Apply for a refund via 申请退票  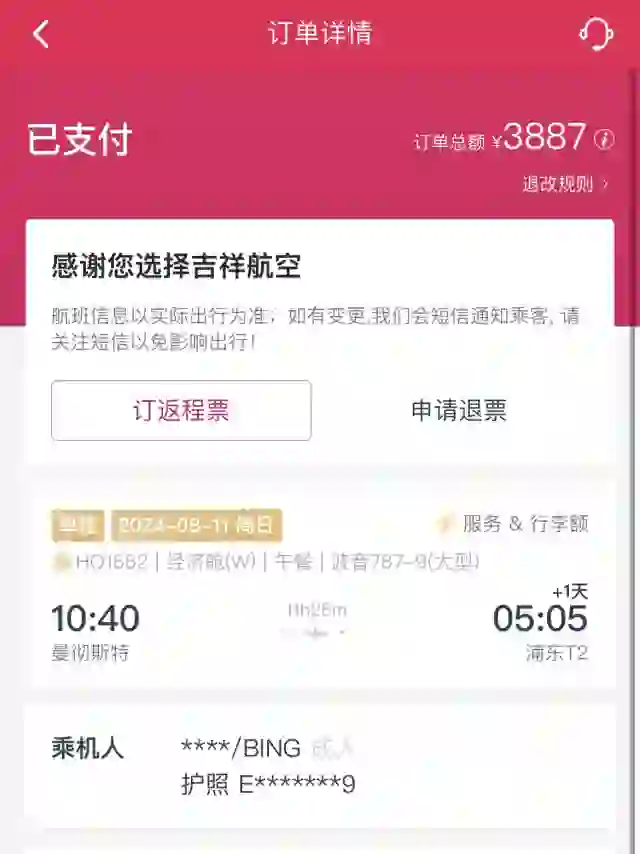pyautogui.click(x=459, y=410)
